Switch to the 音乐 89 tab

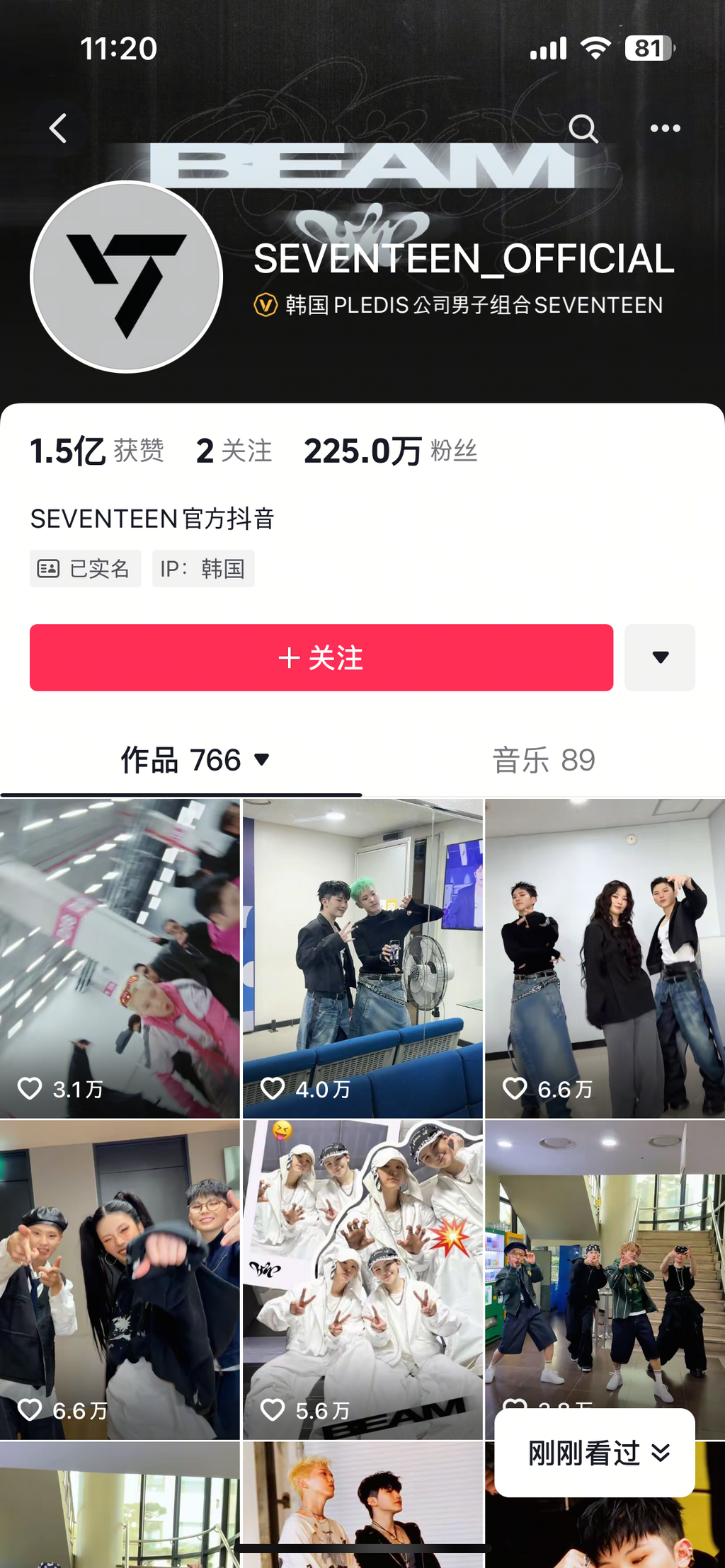coord(543,760)
